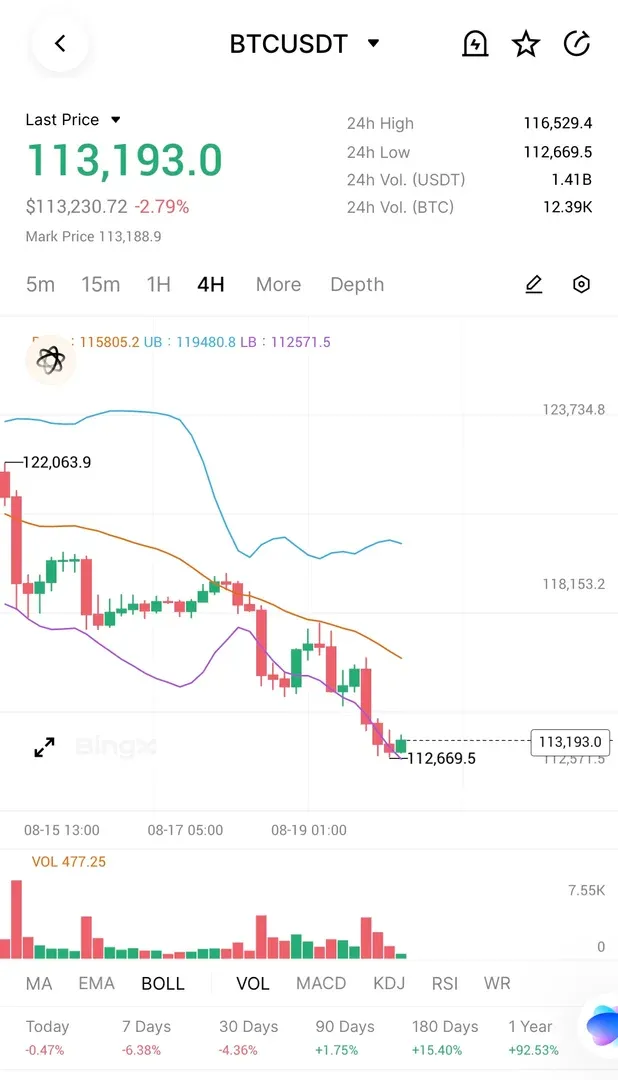Select the RSI sub-indicator
Image resolution: width=618 pixels, height=1080 pixels.
pyautogui.click(x=444, y=984)
